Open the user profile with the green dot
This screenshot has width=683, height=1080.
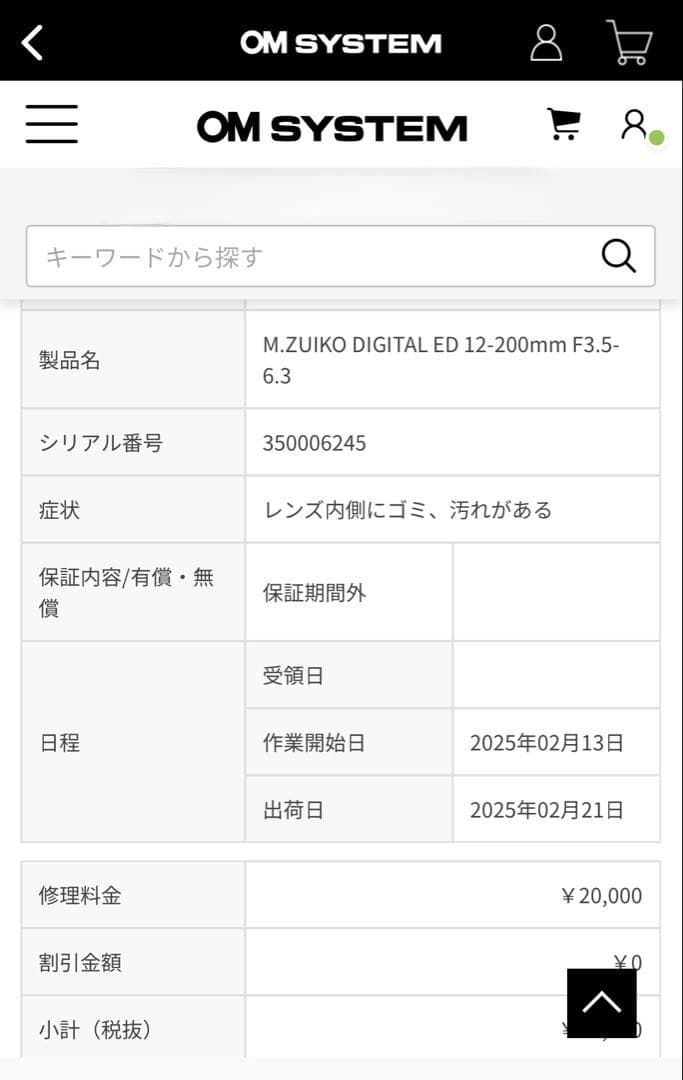[x=635, y=125]
